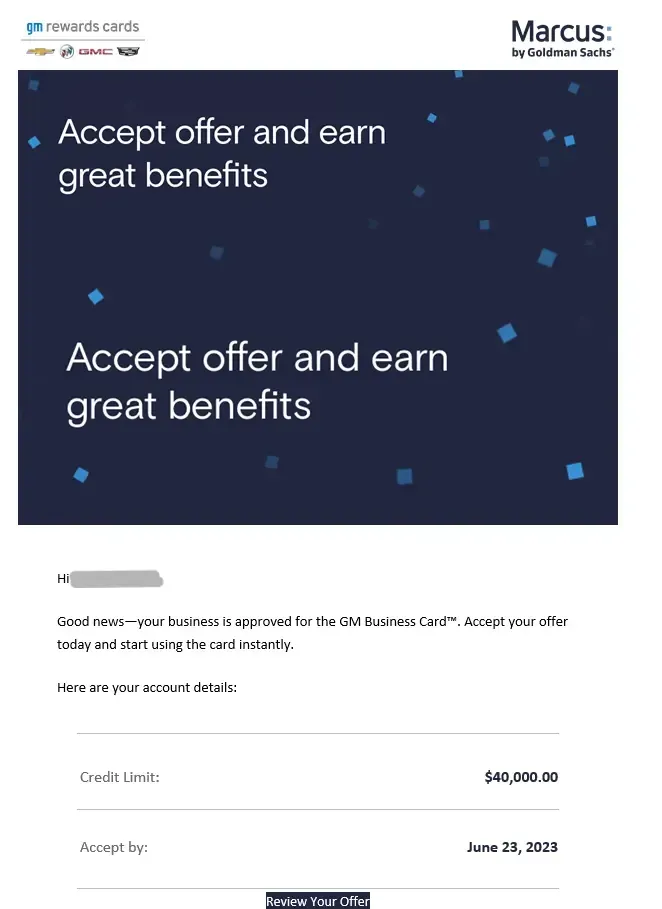This screenshot has height=909, width=662.
Task: Tap the Review Your Offer button
Action: 318,901
